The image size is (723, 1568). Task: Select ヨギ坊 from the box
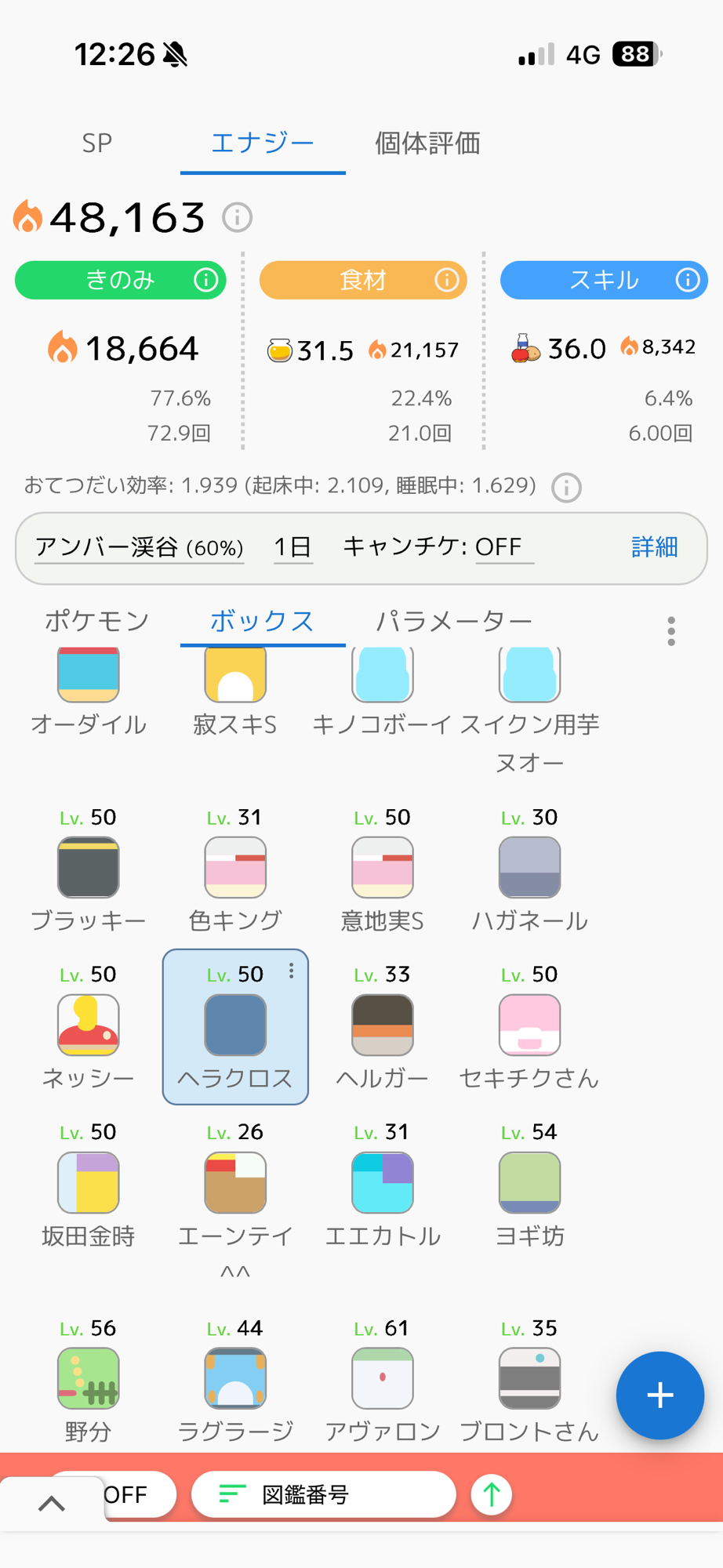tap(529, 1182)
